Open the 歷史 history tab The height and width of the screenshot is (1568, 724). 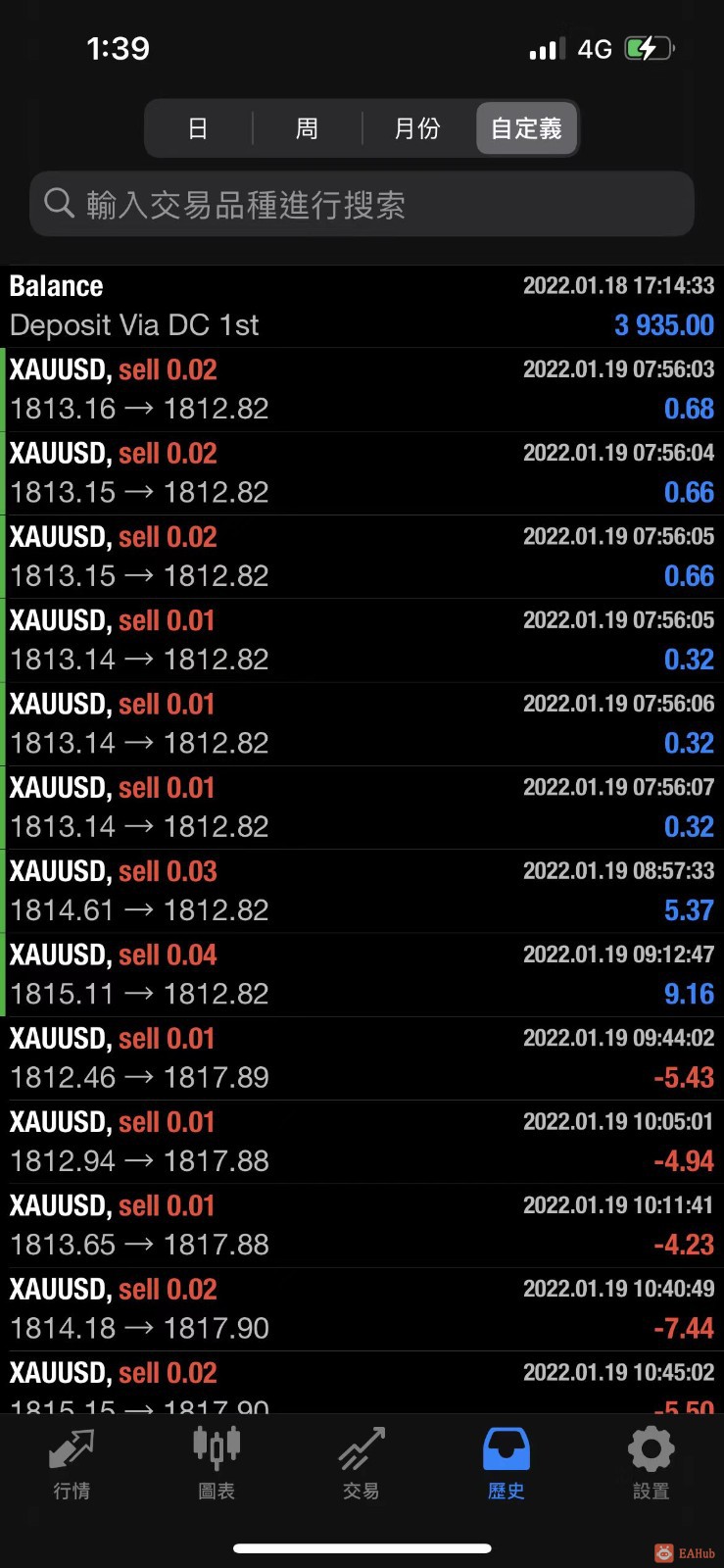[507, 1463]
